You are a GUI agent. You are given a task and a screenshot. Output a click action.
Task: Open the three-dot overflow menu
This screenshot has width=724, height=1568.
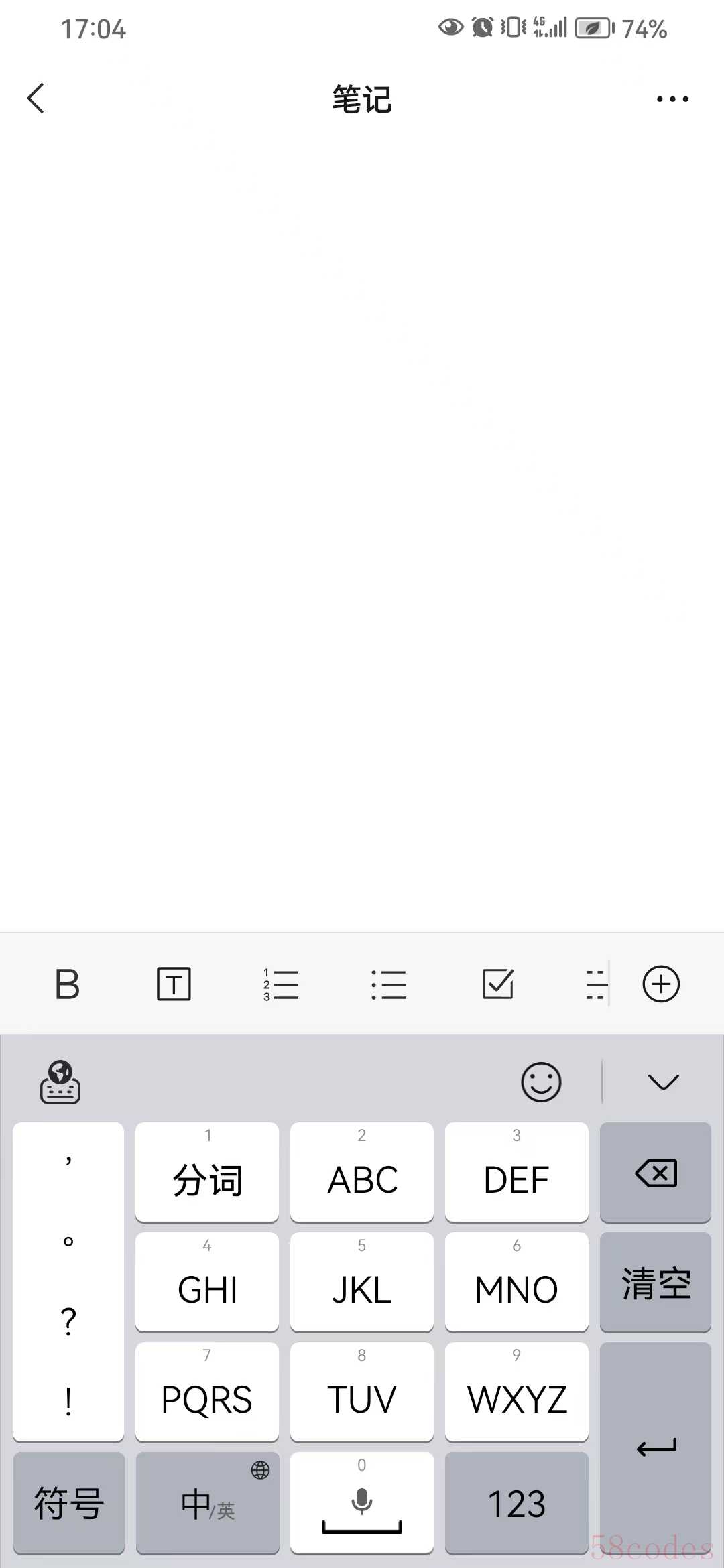[672, 99]
